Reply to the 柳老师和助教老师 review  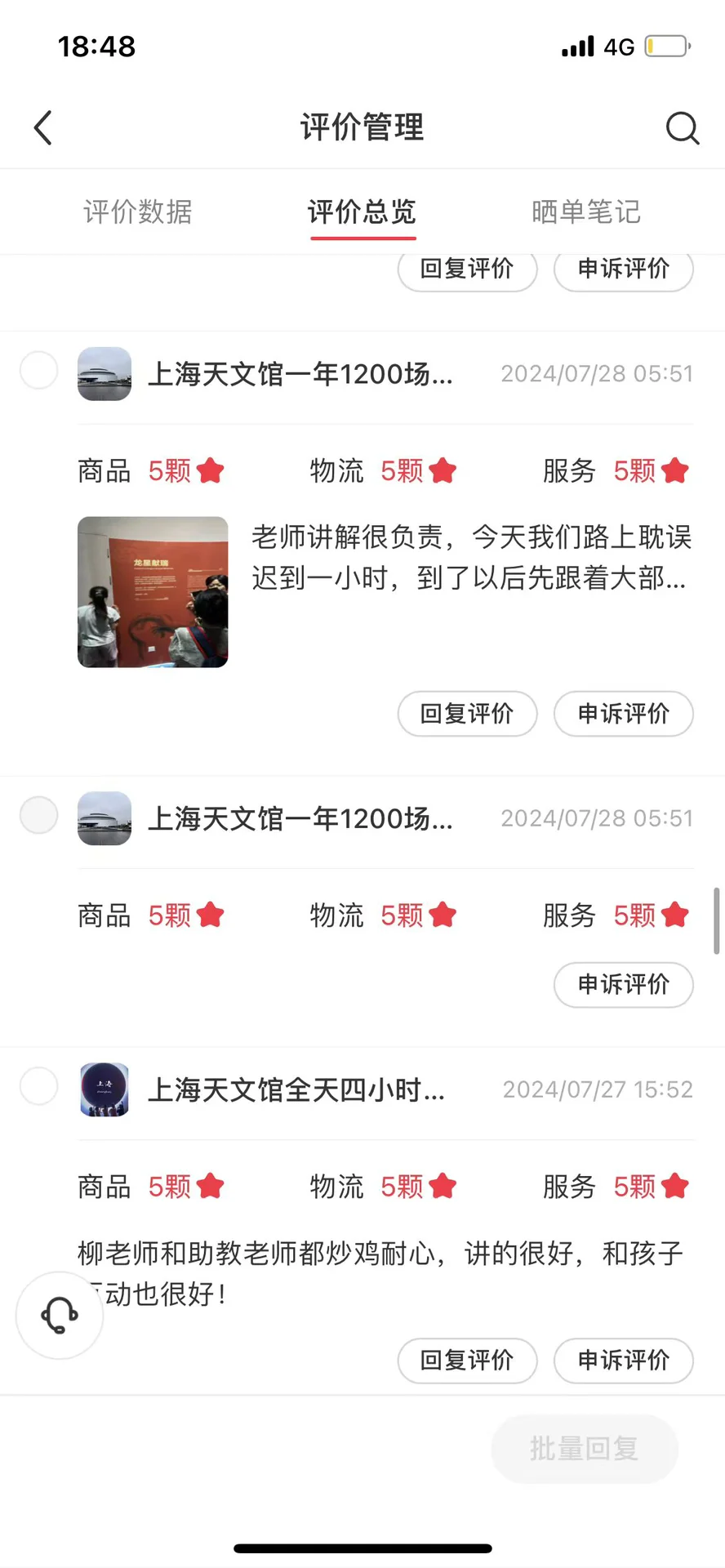pos(467,1361)
